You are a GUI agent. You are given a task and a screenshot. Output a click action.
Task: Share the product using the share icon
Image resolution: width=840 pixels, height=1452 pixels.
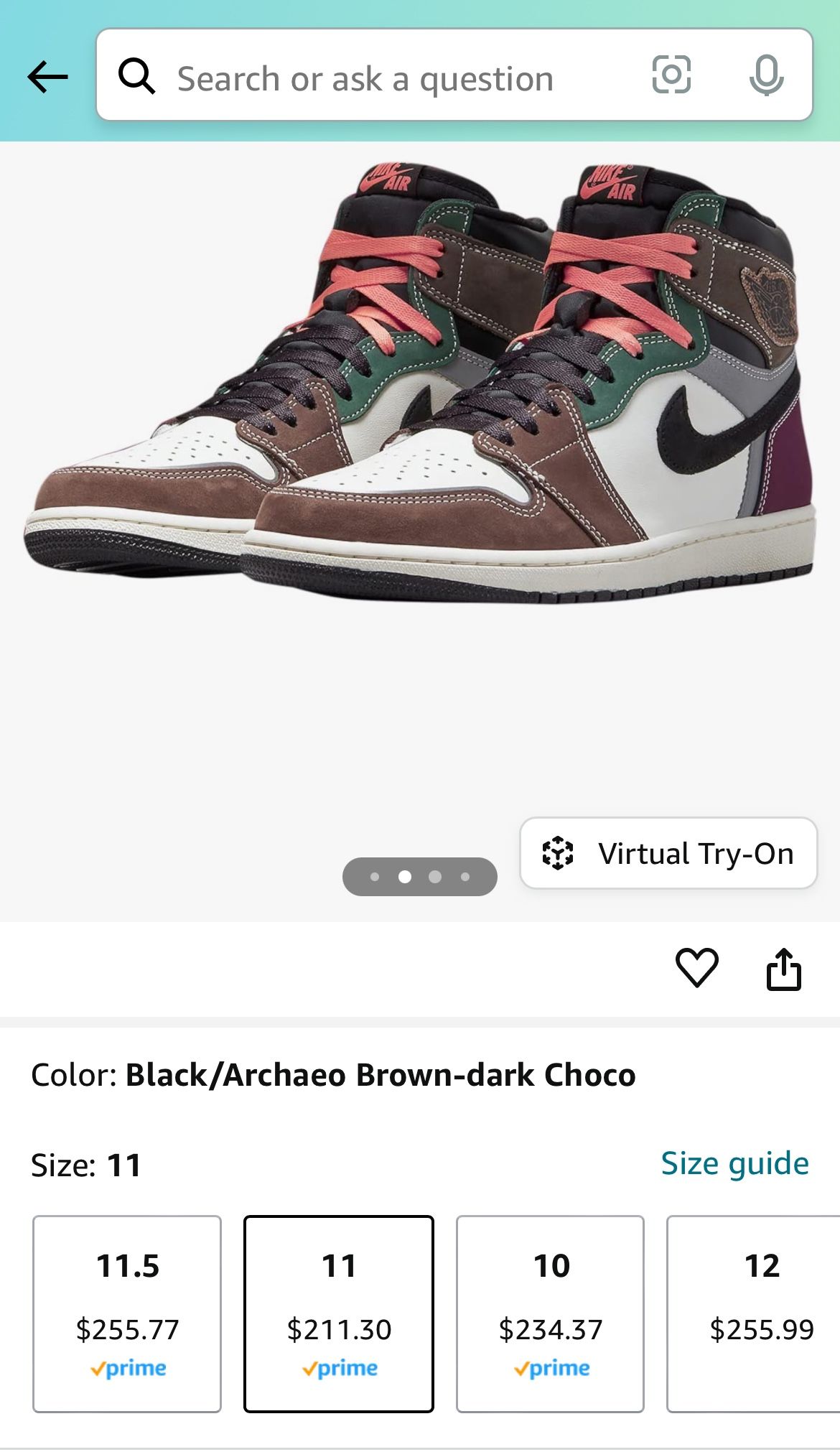coord(785,968)
